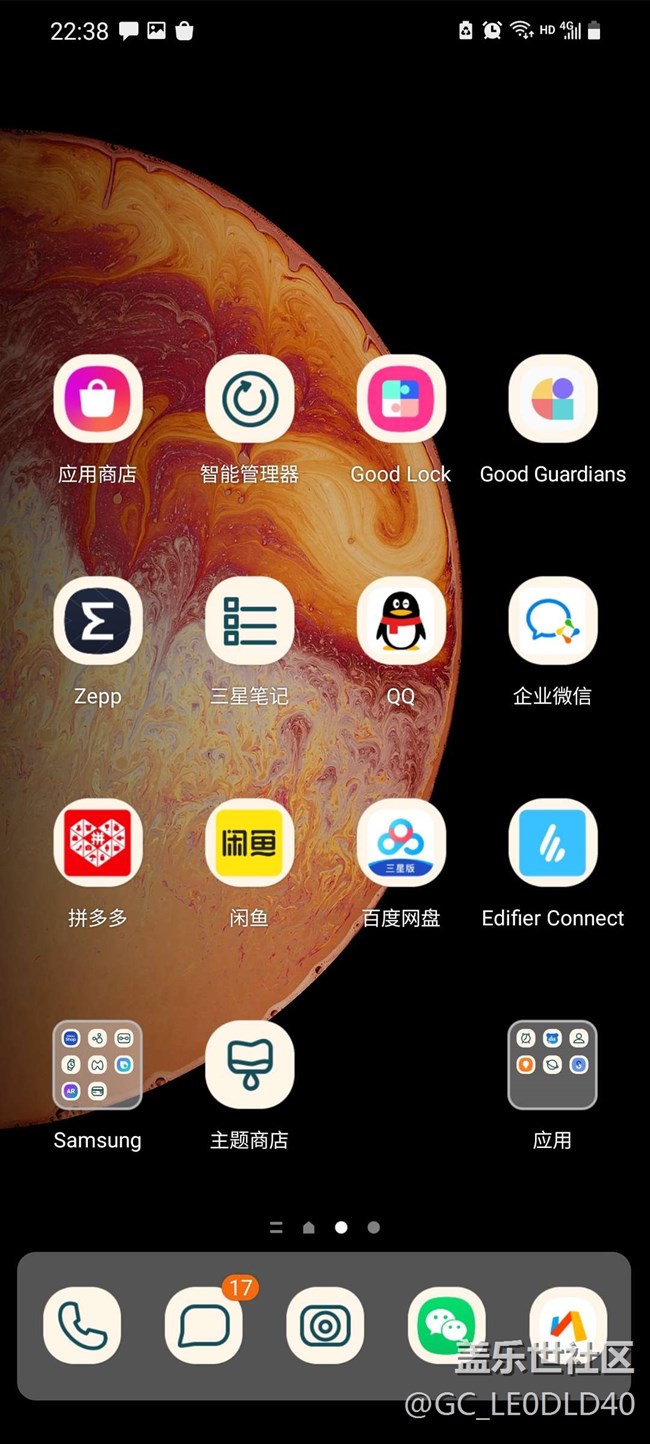The image size is (650, 1444).
Task: Open the Zepp app
Action: [97, 621]
